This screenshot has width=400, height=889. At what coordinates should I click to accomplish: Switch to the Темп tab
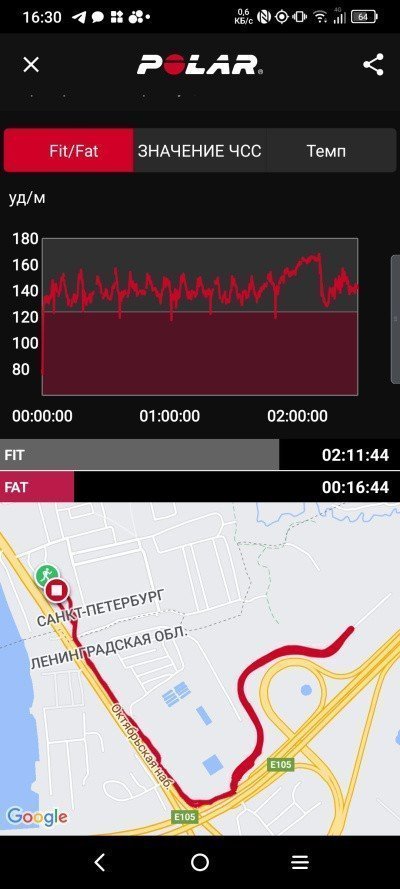331,151
